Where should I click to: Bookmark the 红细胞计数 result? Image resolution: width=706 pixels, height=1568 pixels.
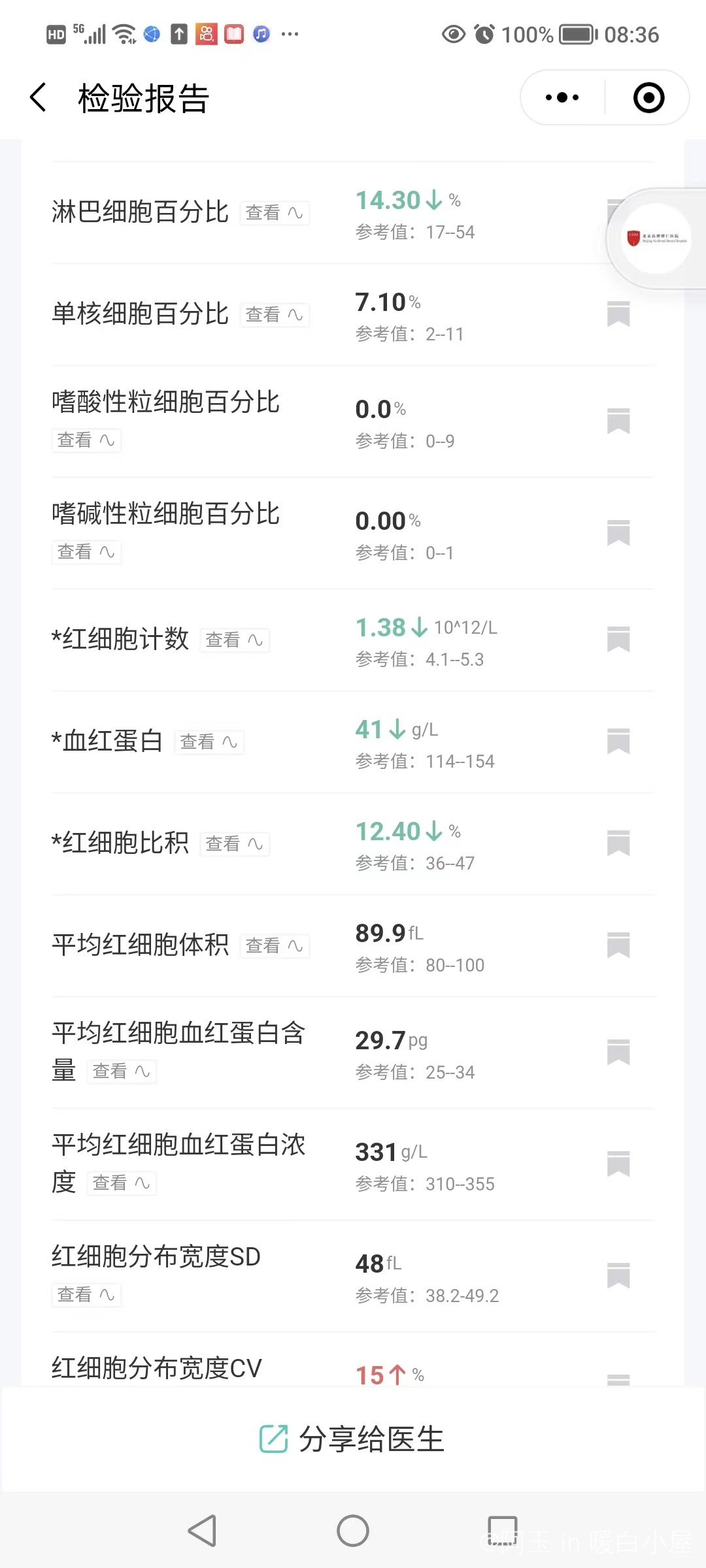point(618,640)
